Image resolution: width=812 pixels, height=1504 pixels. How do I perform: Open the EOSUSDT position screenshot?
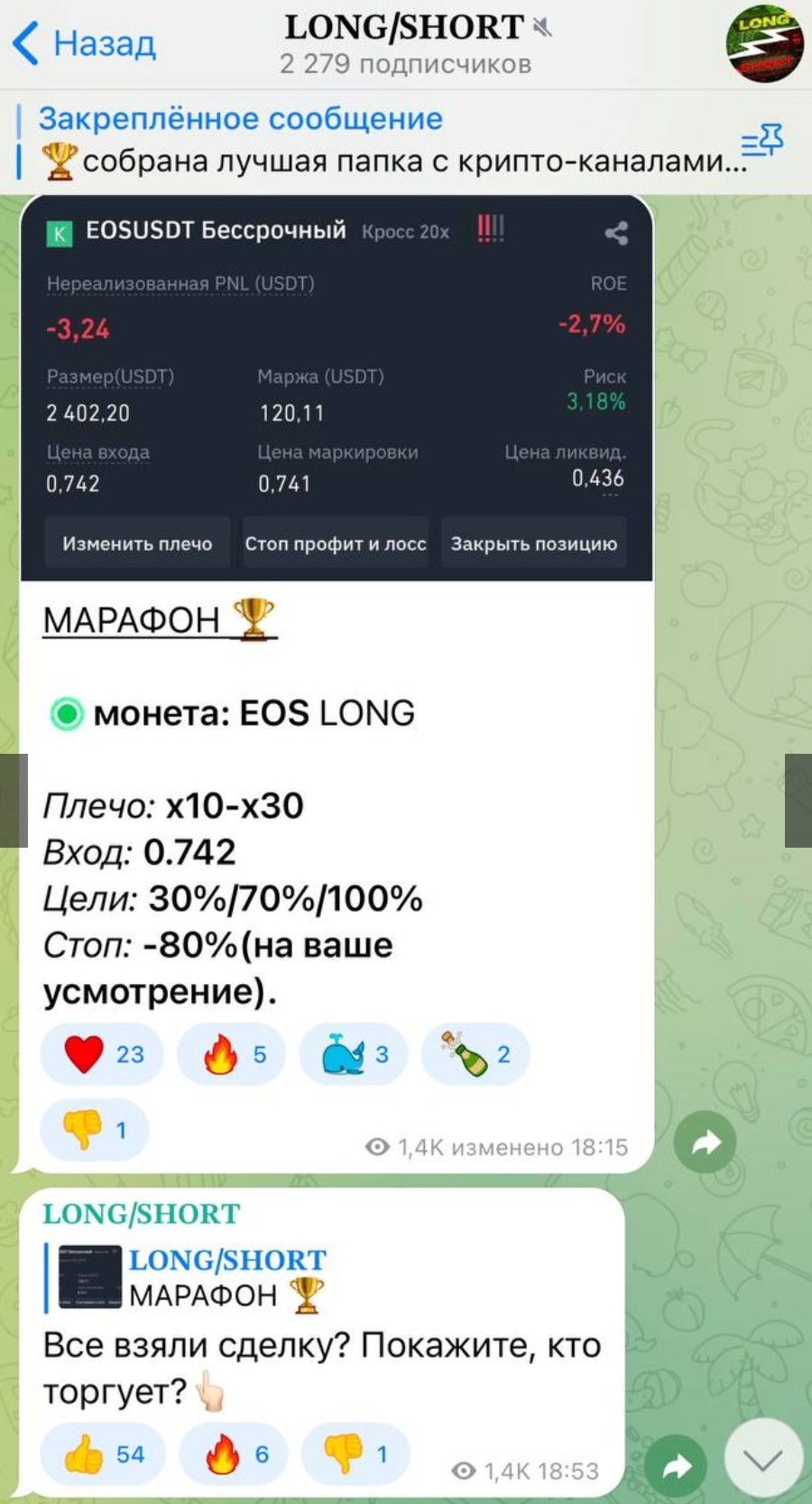336,388
